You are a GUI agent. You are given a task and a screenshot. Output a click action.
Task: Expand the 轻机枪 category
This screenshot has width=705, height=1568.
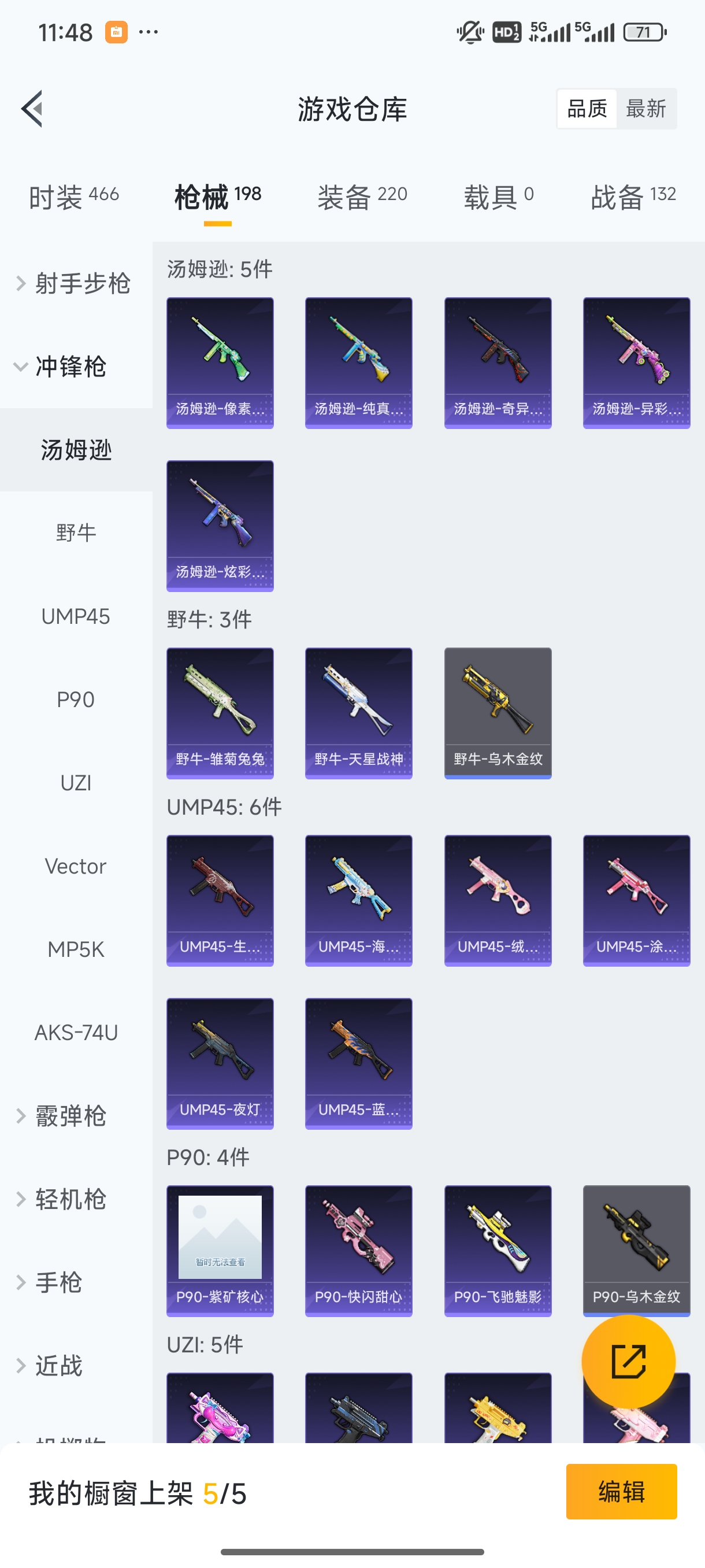click(70, 1199)
